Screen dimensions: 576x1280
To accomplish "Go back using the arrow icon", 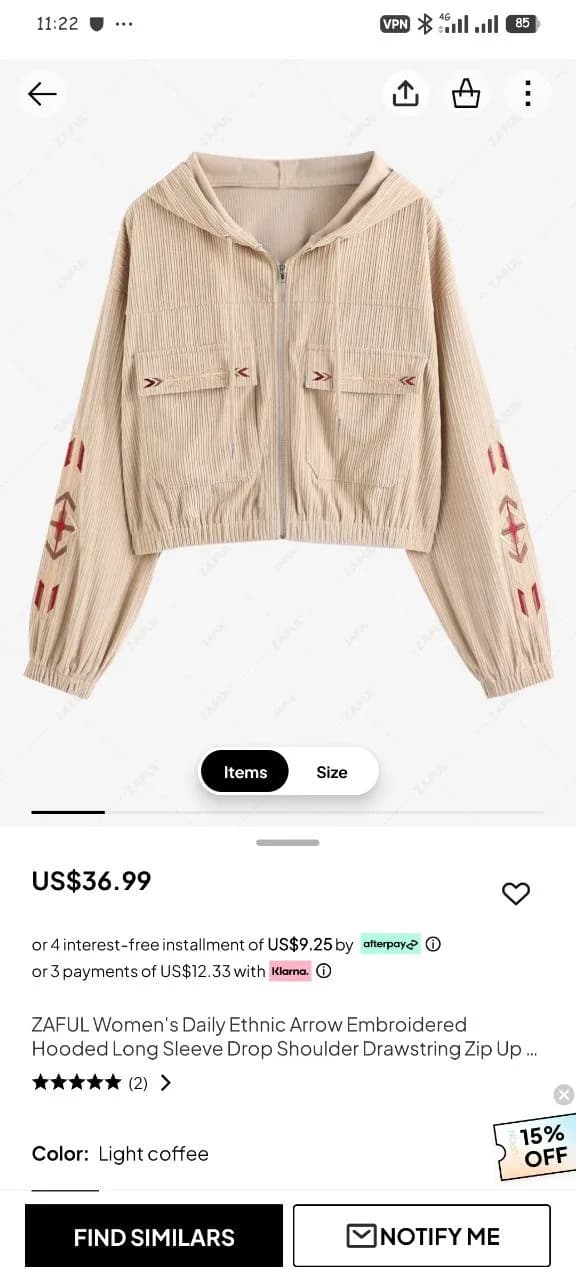I will coord(42,94).
